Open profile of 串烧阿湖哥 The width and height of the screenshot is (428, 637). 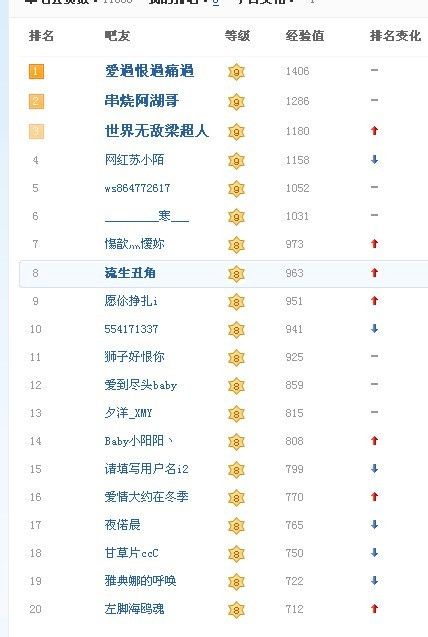coord(142,101)
